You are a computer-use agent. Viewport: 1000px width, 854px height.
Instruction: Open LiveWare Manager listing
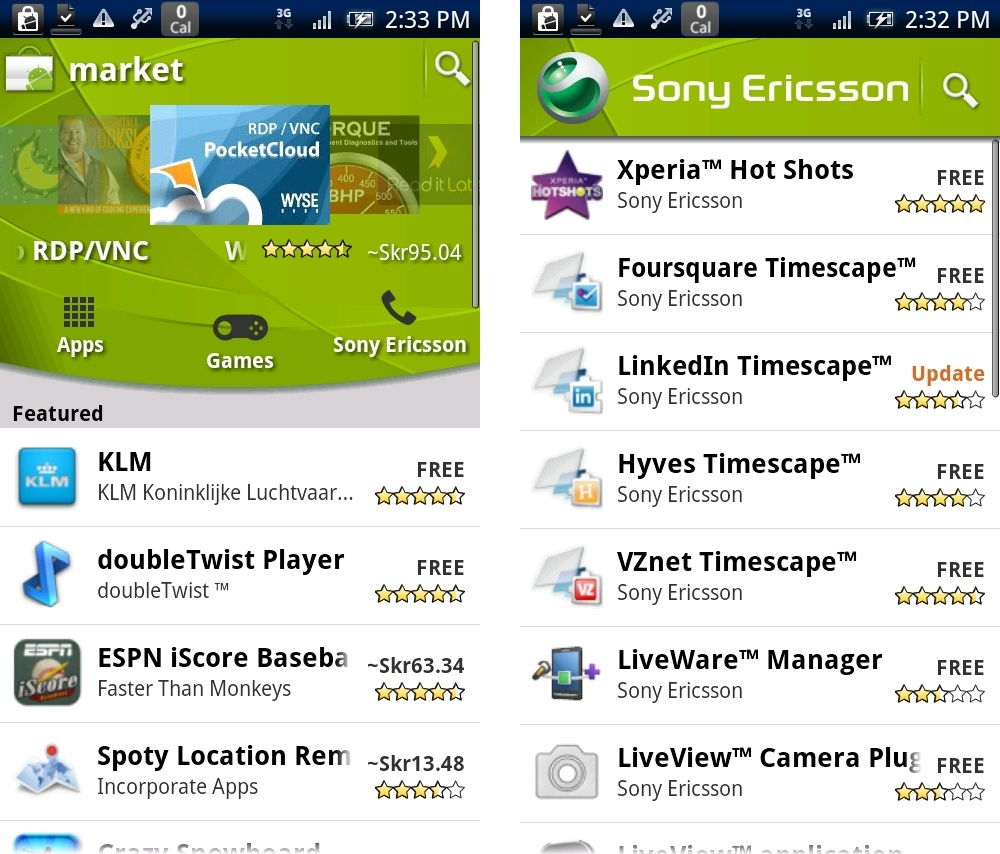(758, 676)
